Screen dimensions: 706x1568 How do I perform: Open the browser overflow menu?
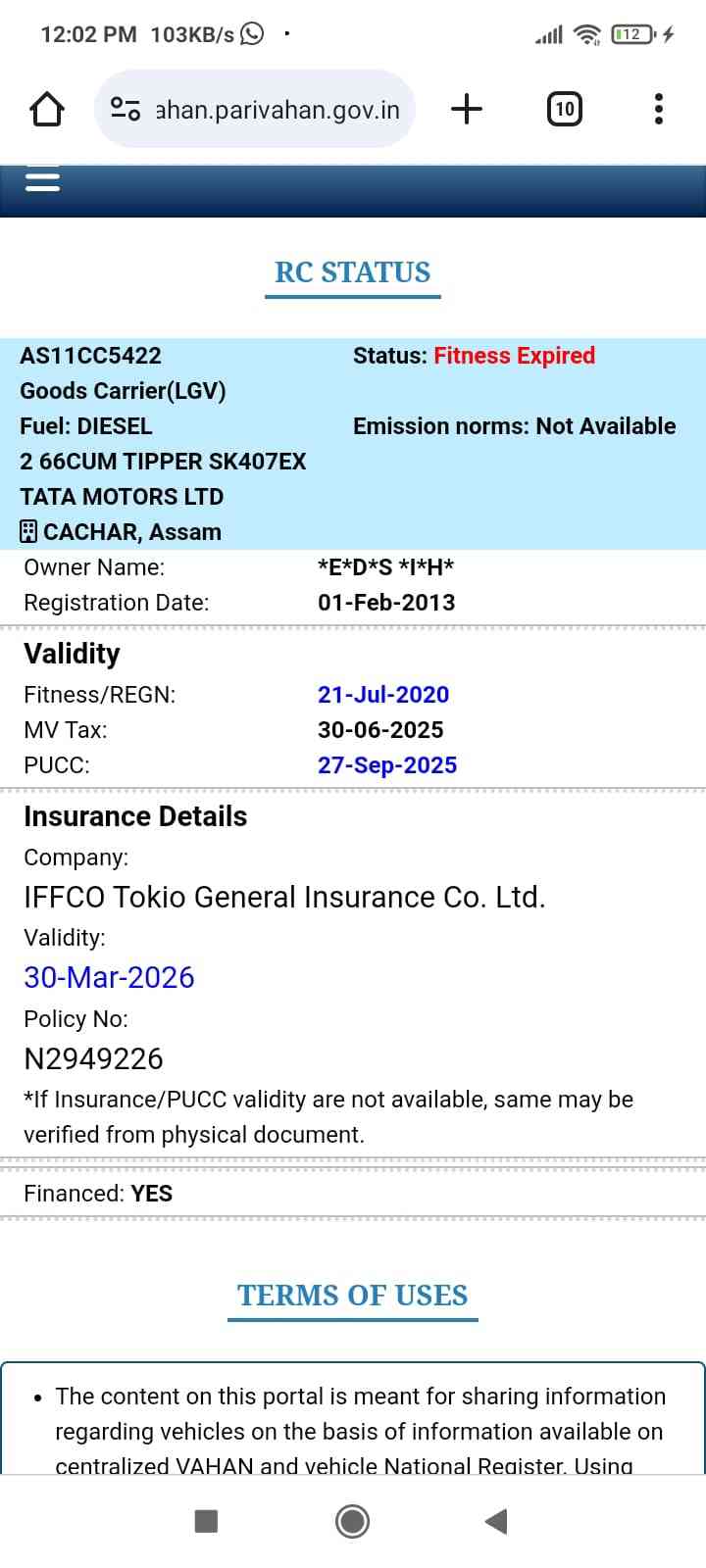pos(658,109)
